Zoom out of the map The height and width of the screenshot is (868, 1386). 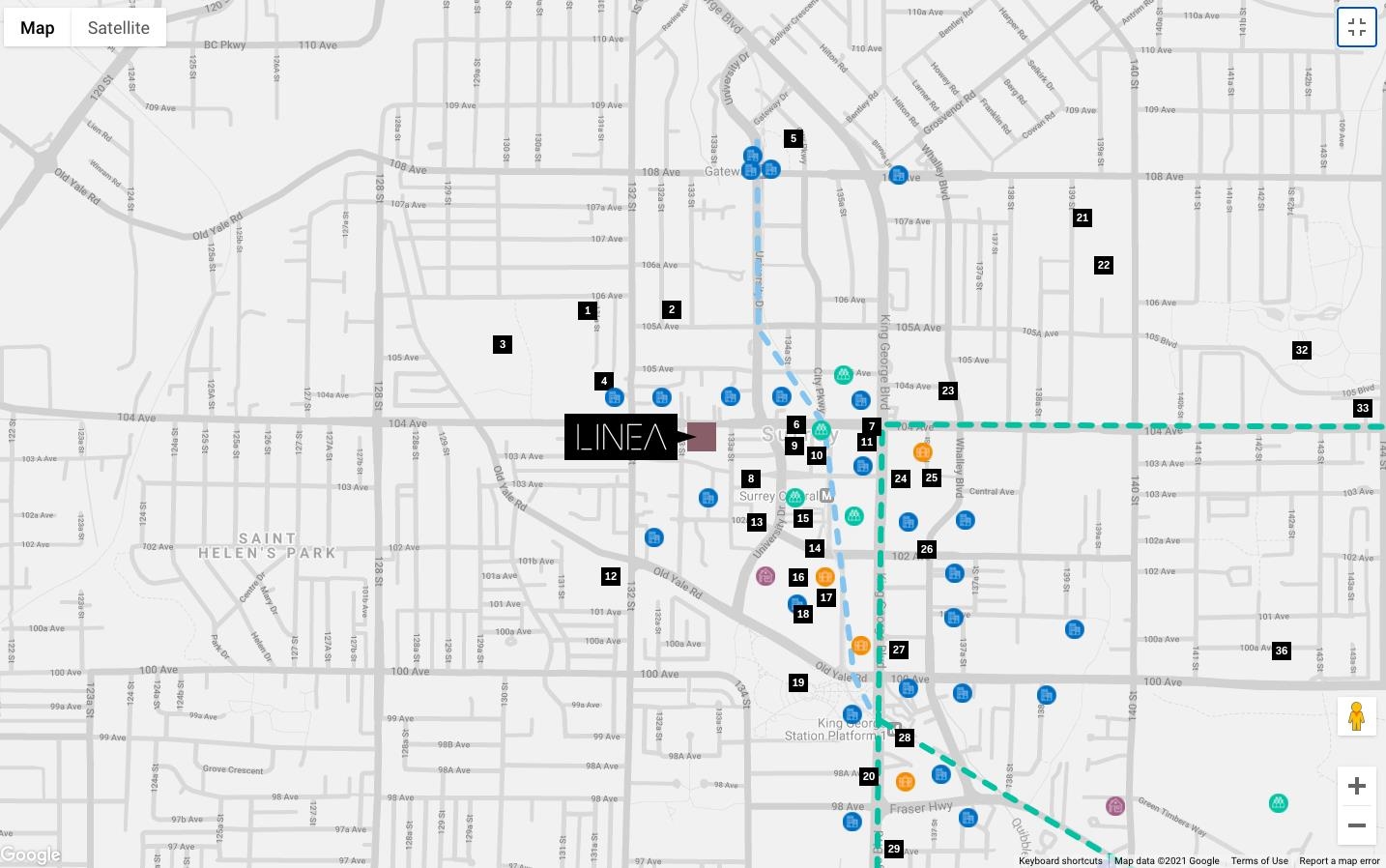1356,825
